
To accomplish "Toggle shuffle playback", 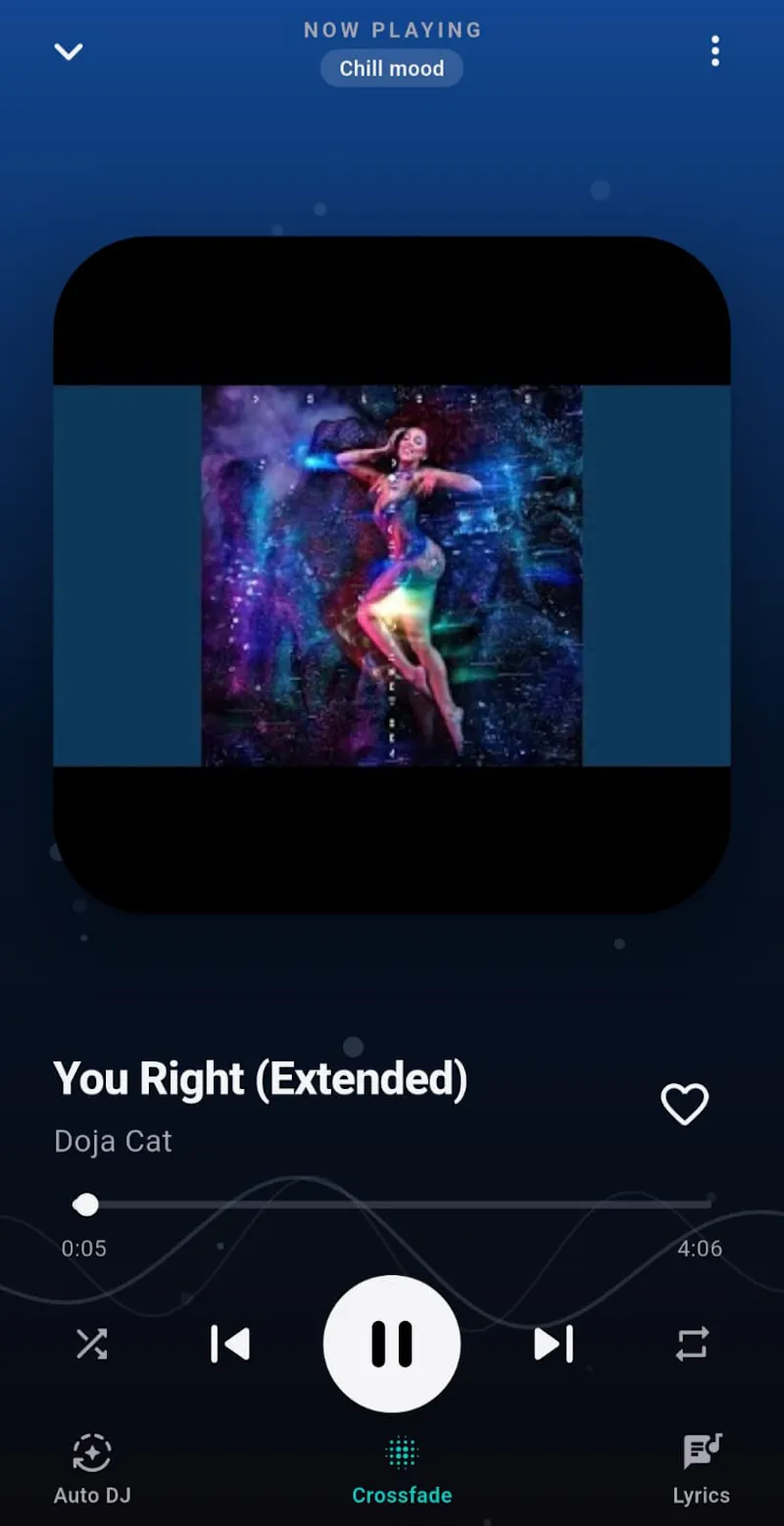I will pos(92,1344).
